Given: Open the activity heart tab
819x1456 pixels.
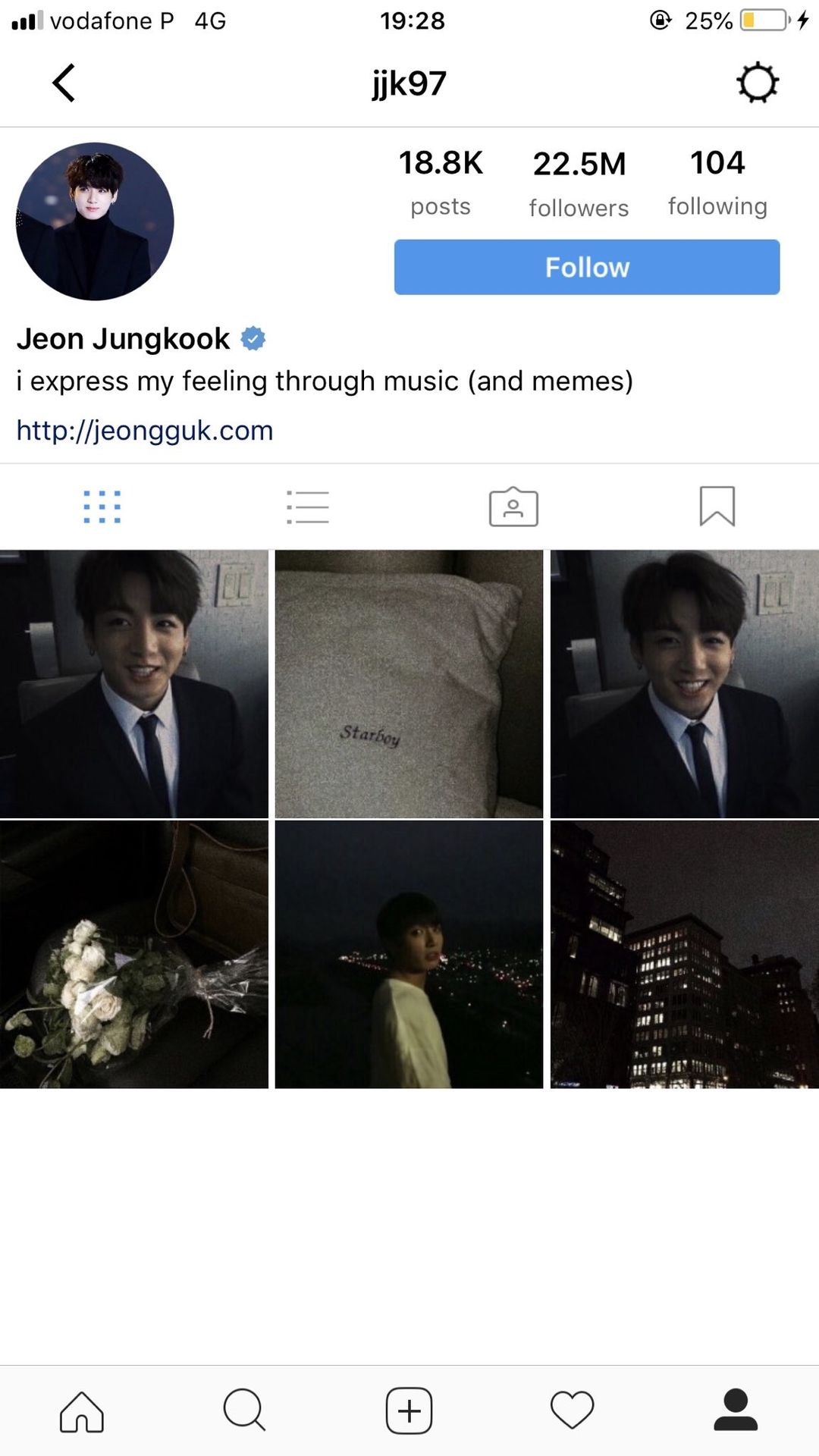Looking at the screenshot, I should tap(572, 1410).
